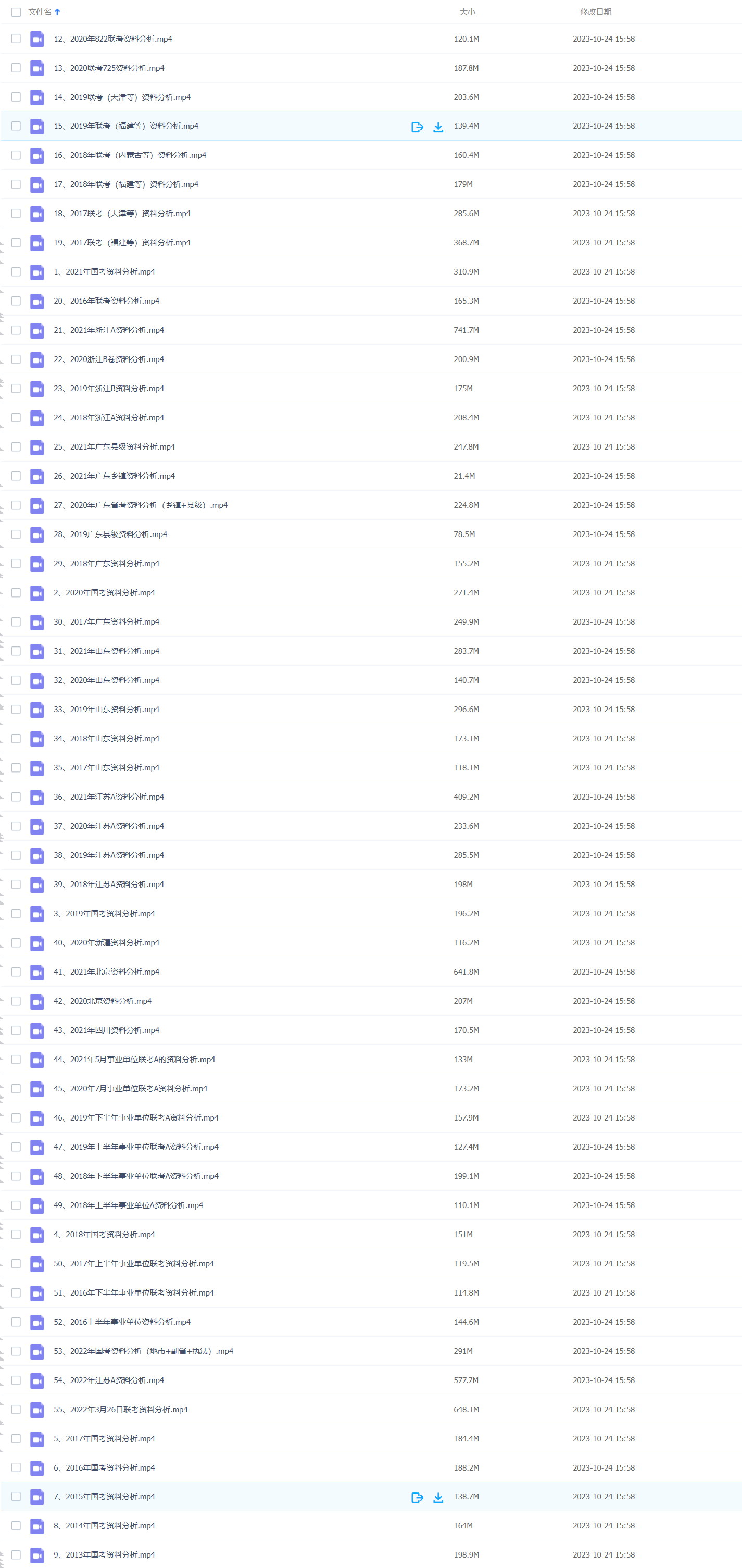Screen dimensions: 742x1568
Task: Tick the select-all checkbox in the header
Action: pyautogui.click(x=17, y=12)
